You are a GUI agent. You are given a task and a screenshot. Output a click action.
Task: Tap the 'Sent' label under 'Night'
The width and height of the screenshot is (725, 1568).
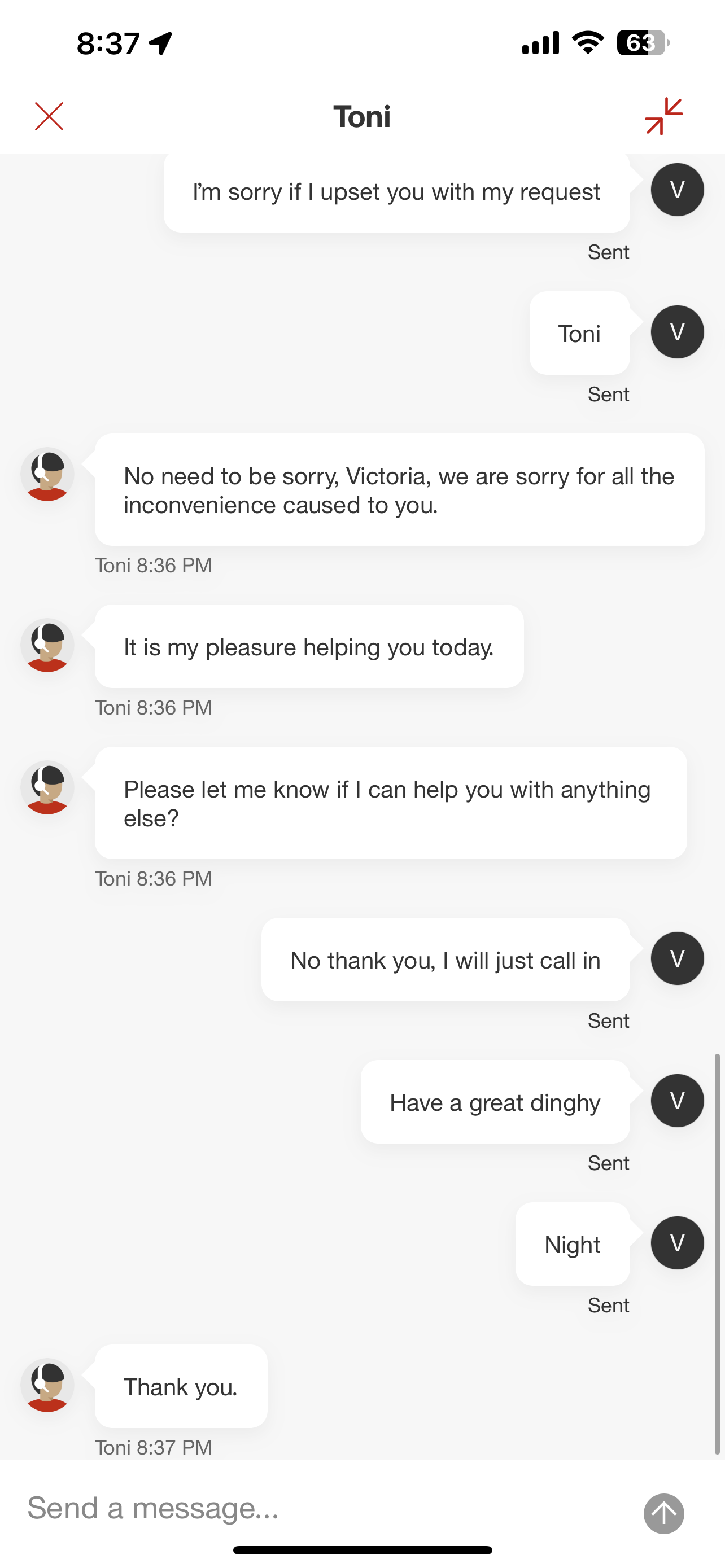tap(608, 1304)
